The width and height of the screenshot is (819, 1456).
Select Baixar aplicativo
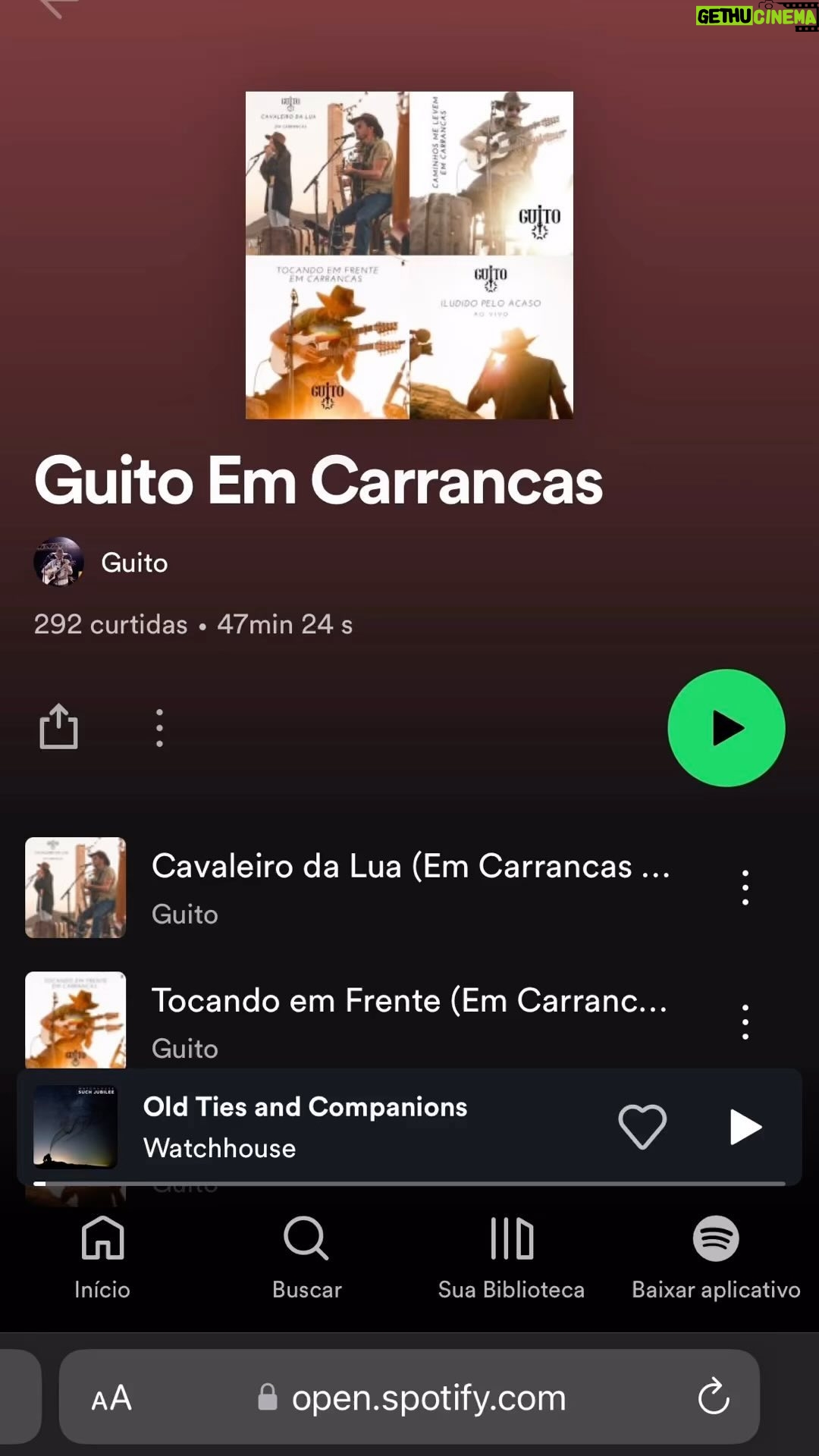[x=716, y=1257]
